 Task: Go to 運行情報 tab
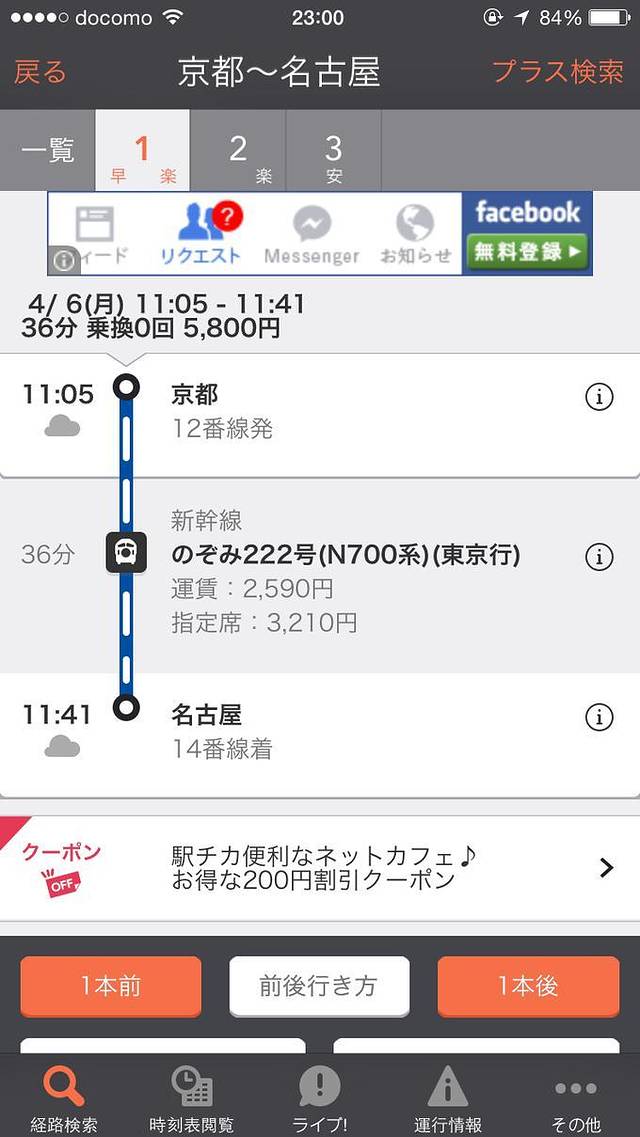click(448, 1097)
